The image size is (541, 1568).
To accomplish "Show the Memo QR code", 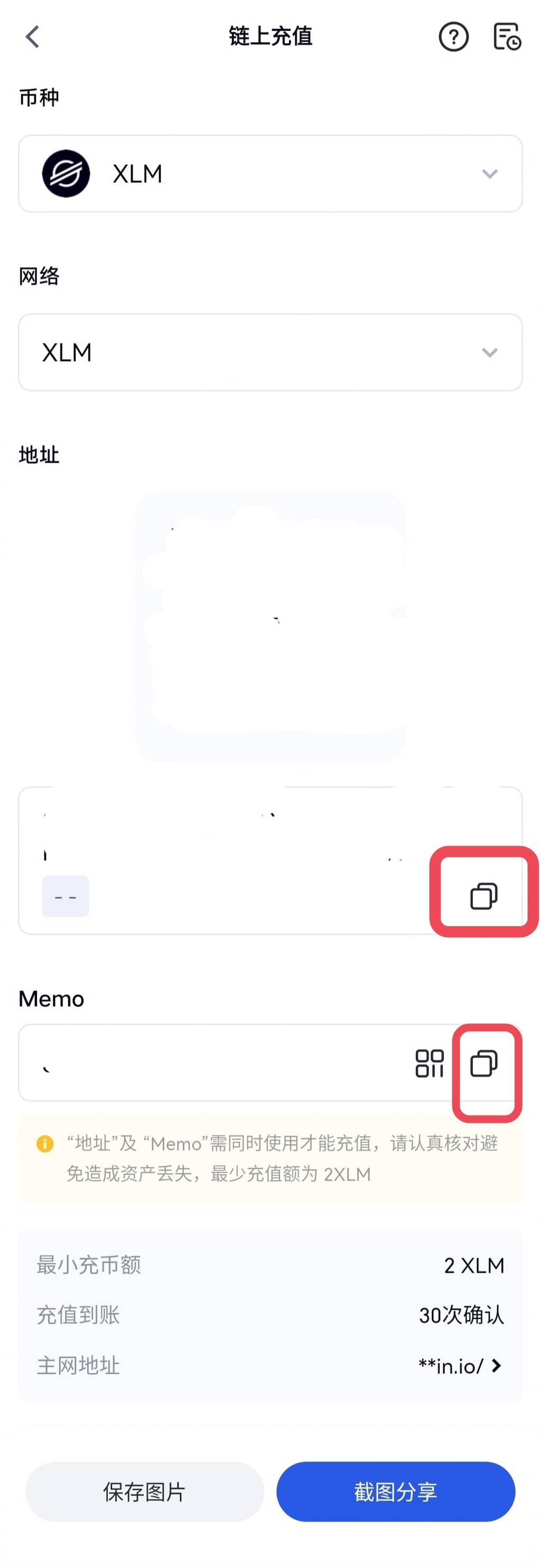I will click(x=430, y=1063).
